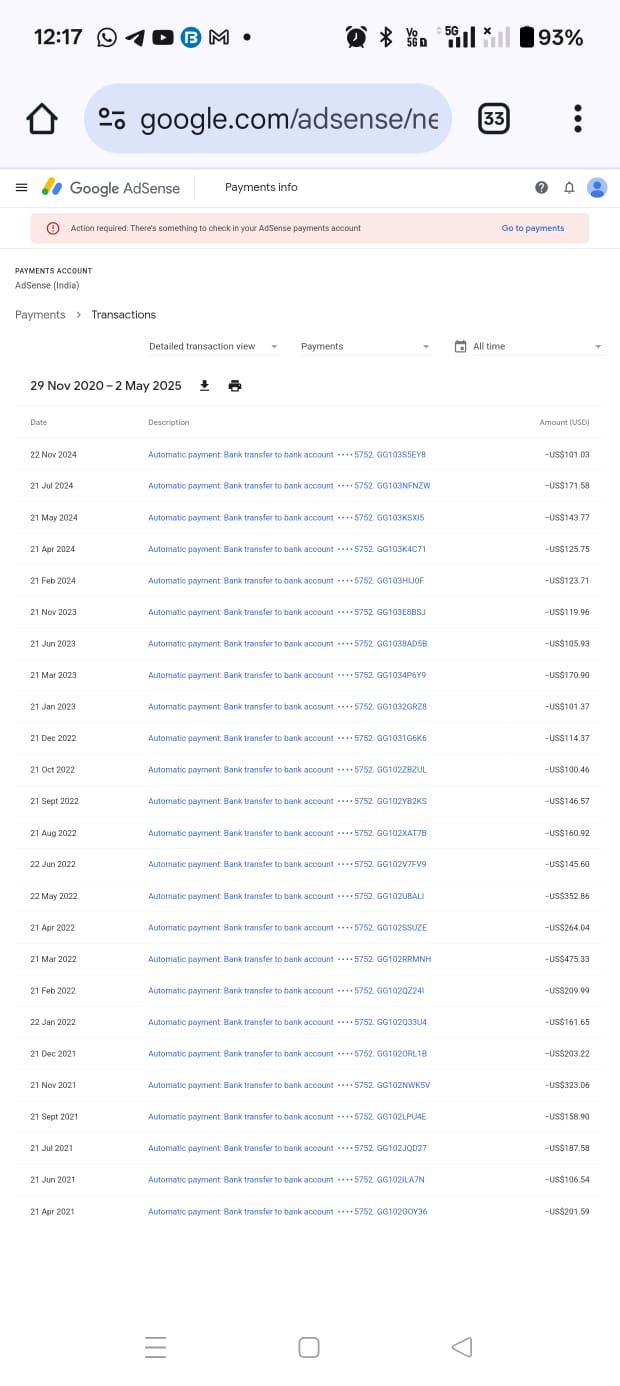The height and width of the screenshot is (1386, 620).
Task: Expand the Payments filter dropdown
Action: [365, 346]
